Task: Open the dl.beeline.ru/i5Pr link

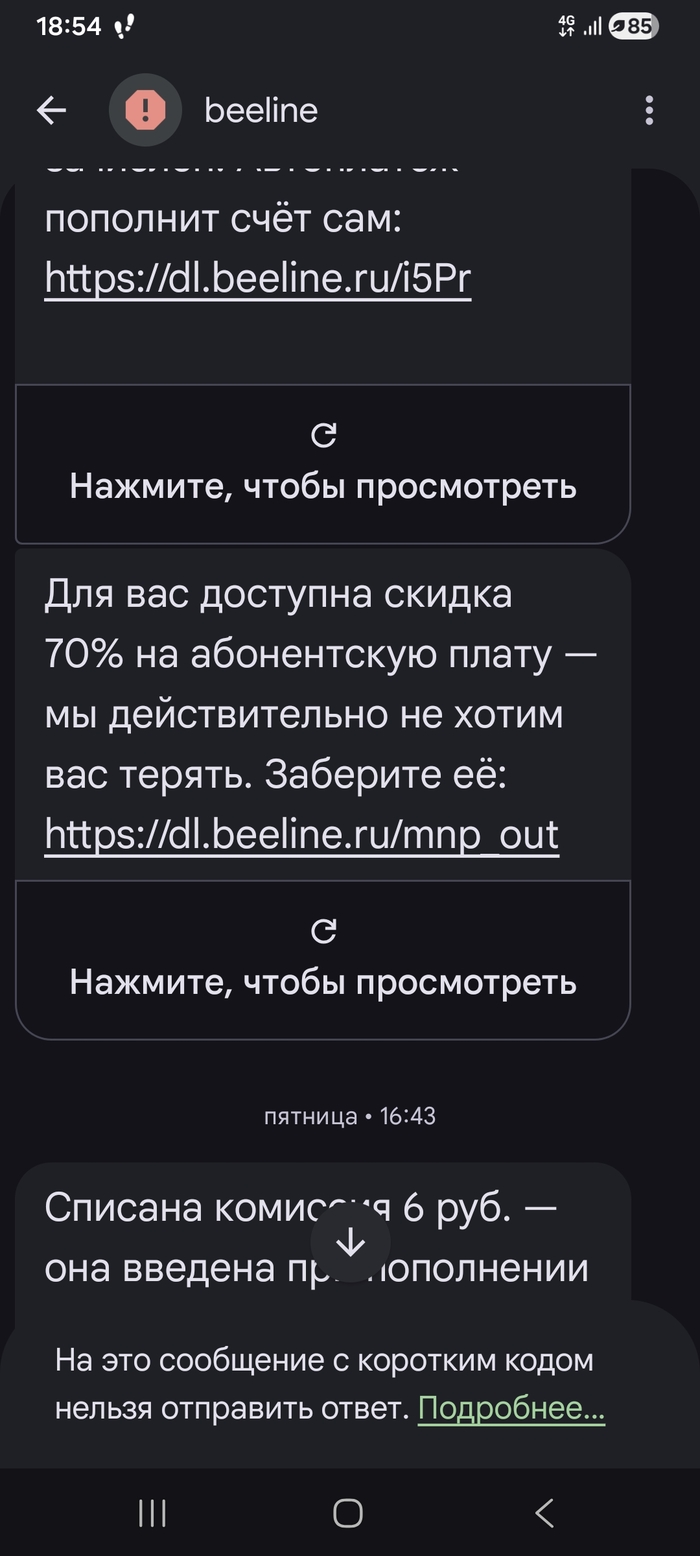Action: pos(257,281)
